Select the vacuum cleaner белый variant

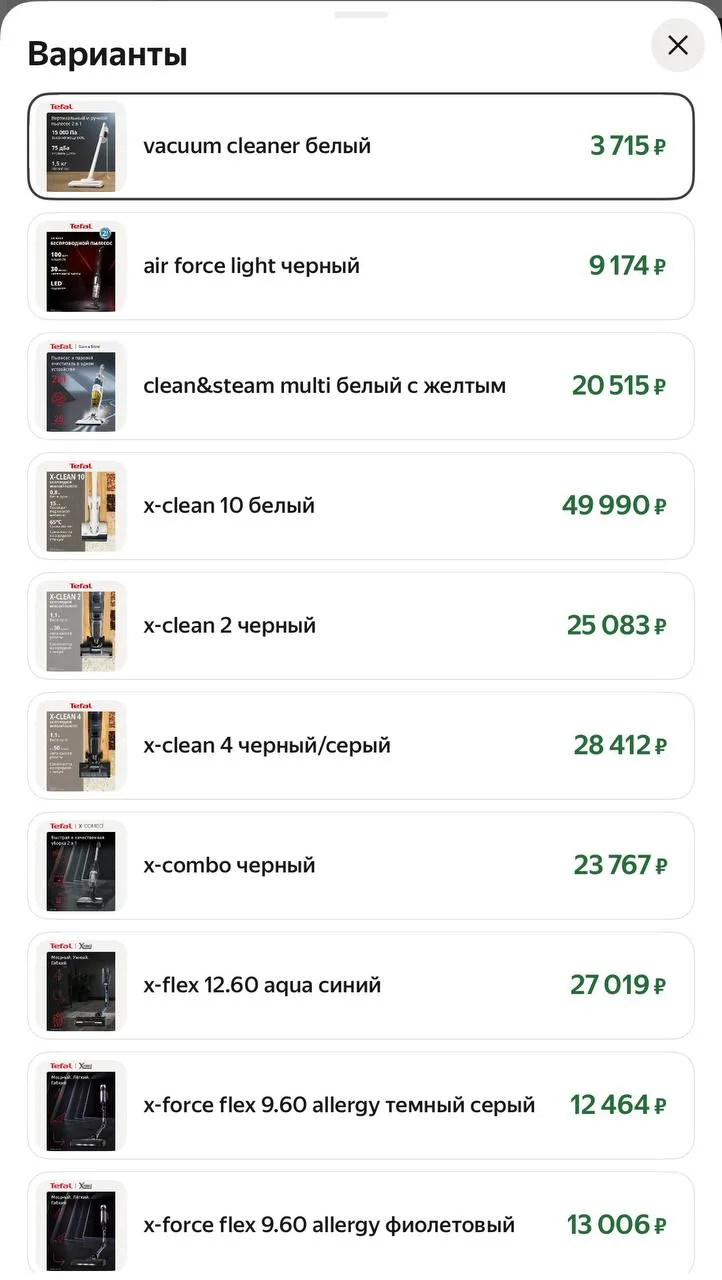(x=361, y=146)
